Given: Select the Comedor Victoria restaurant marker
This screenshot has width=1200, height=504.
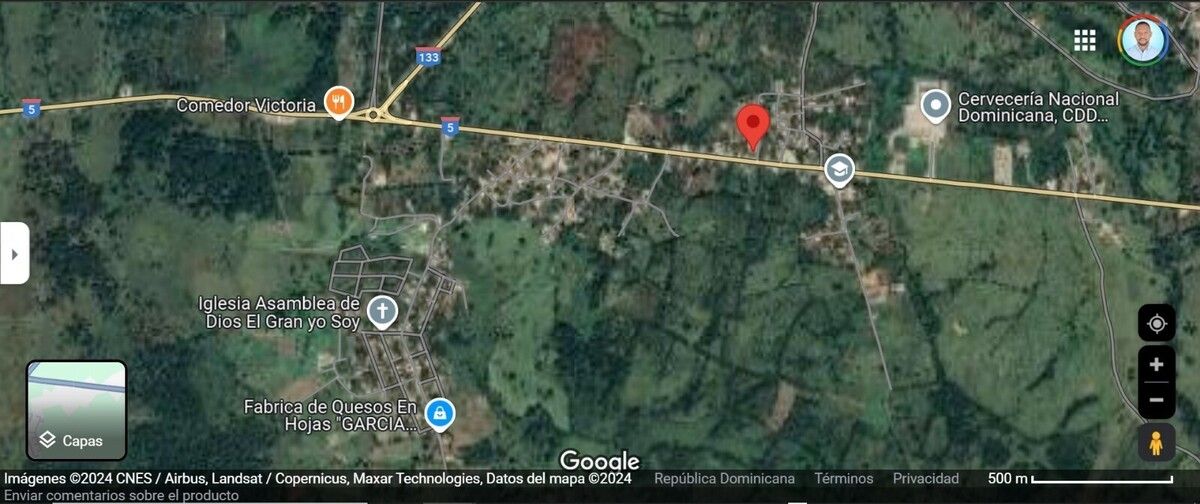Looking at the screenshot, I should coord(339,101).
